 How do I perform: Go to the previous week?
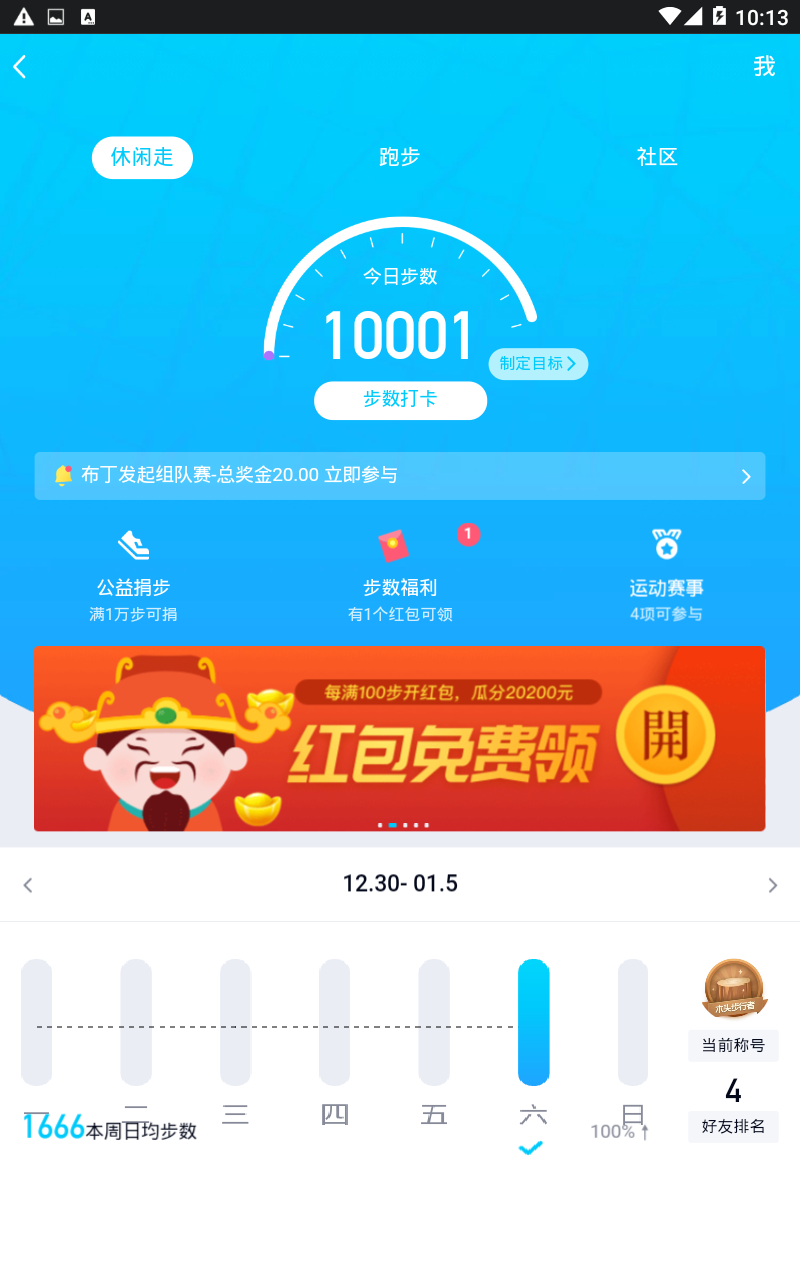28,885
